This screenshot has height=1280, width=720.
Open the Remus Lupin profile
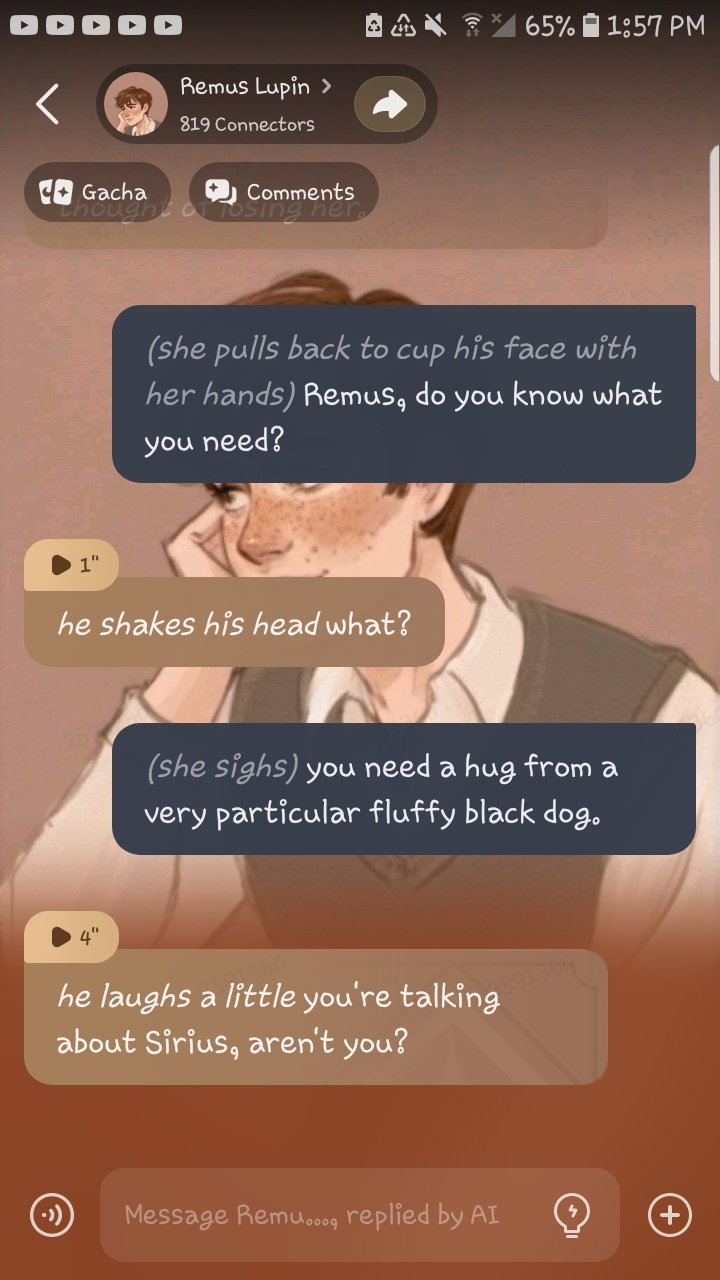point(245,103)
